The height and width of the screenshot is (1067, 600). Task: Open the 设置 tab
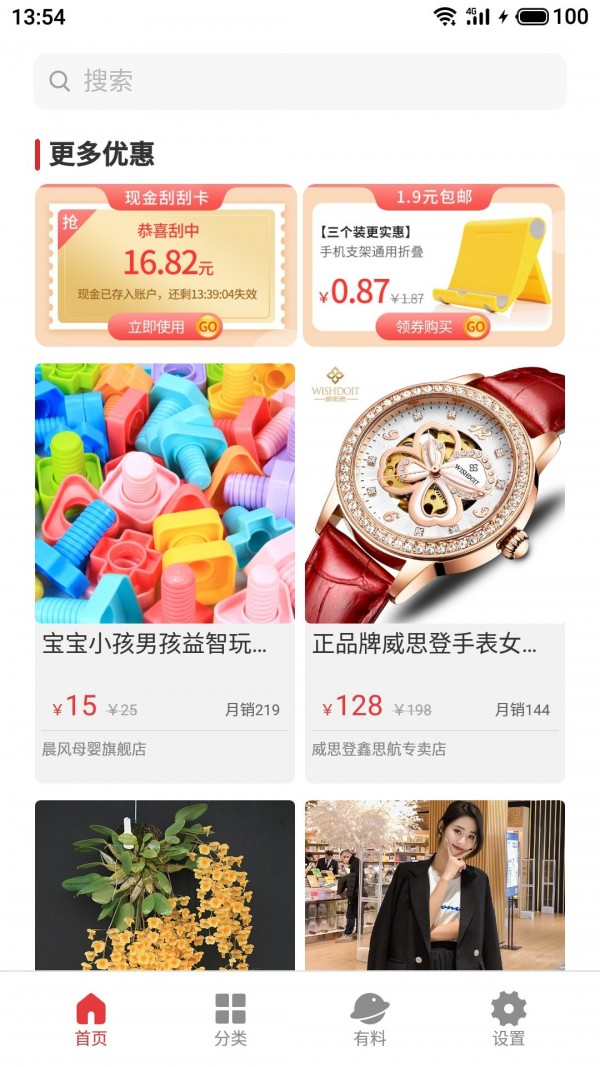point(508,1020)
